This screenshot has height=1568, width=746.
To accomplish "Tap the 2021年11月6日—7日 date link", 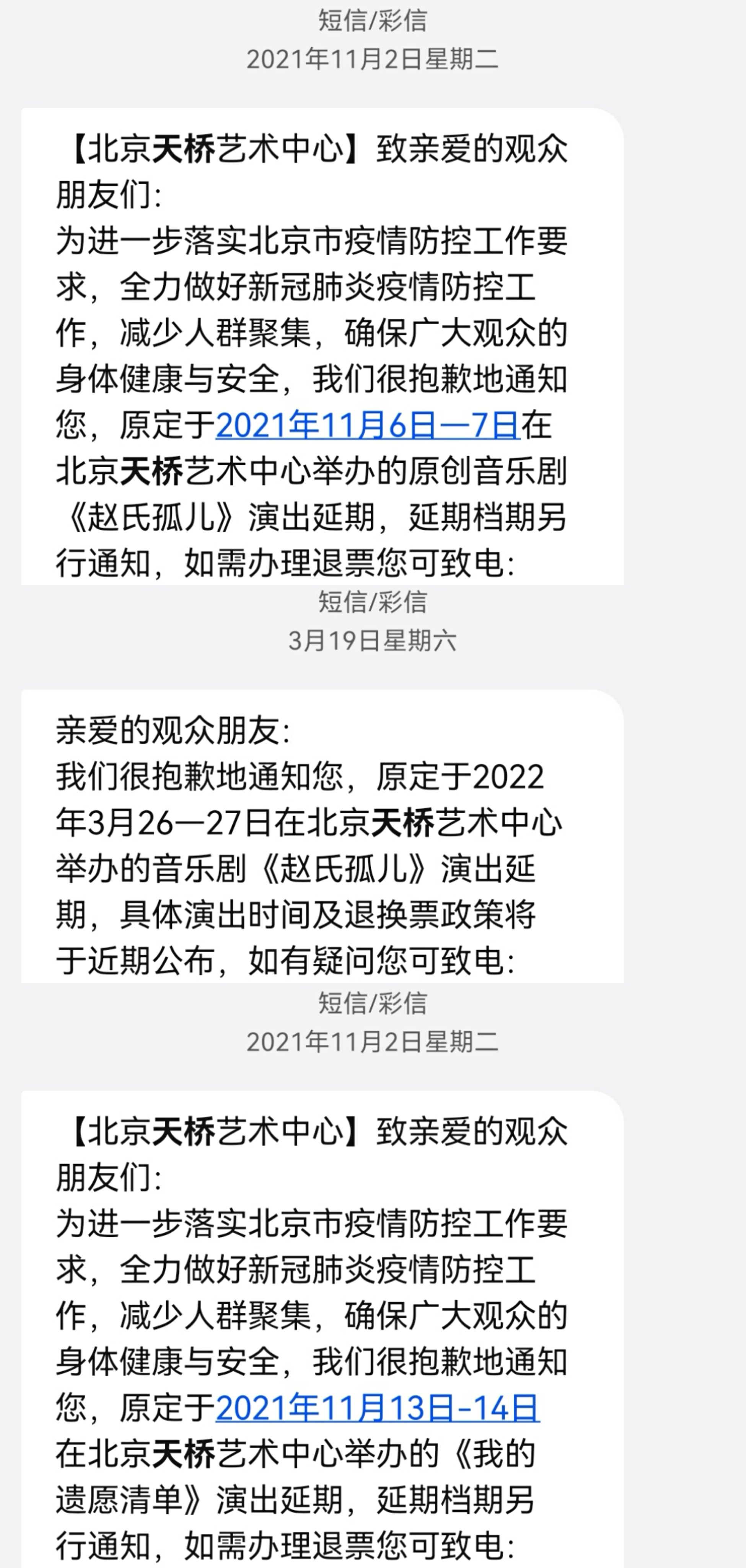I will [x=368, y=425].
